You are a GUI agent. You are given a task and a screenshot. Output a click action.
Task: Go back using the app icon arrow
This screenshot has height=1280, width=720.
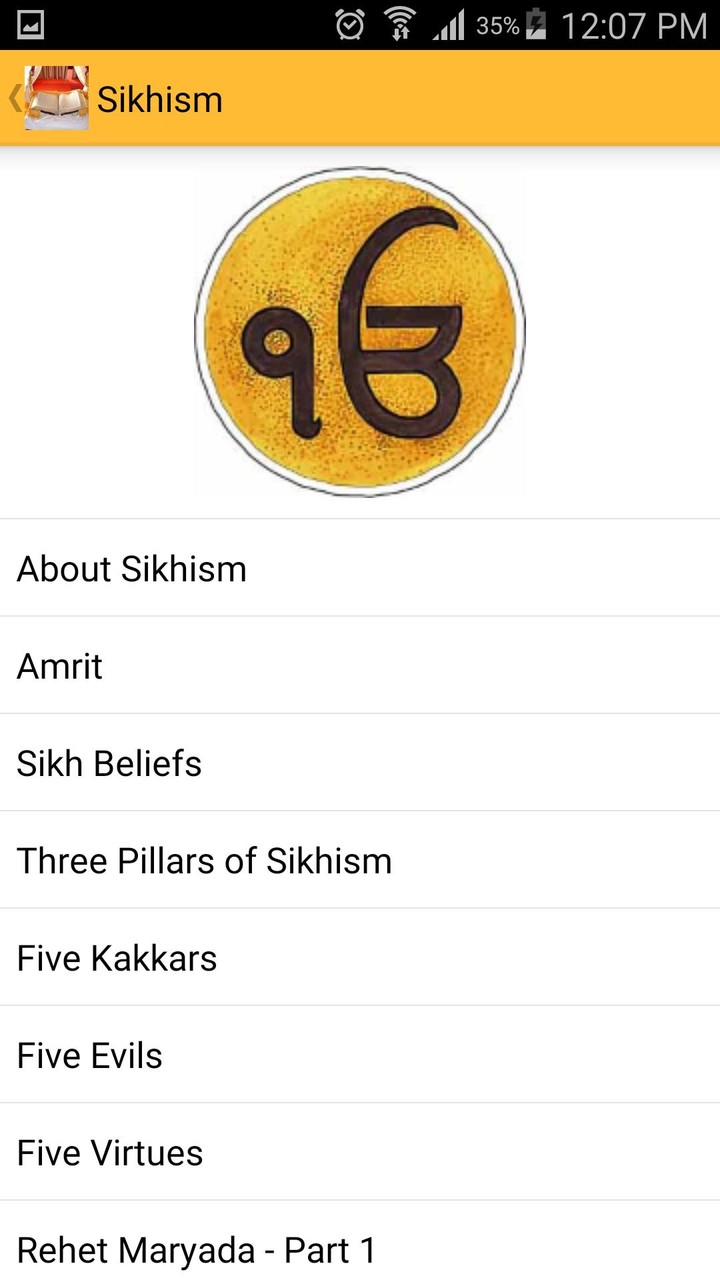point(48,98)
